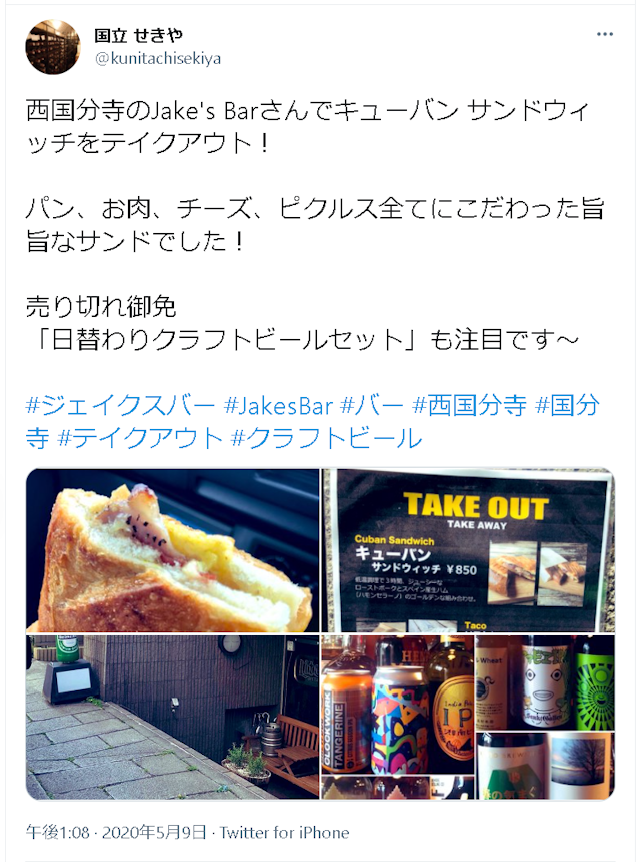Viewport: 640px width, 862px height.
Task: View the craft beer cans photo
Action: pos(468,716)
